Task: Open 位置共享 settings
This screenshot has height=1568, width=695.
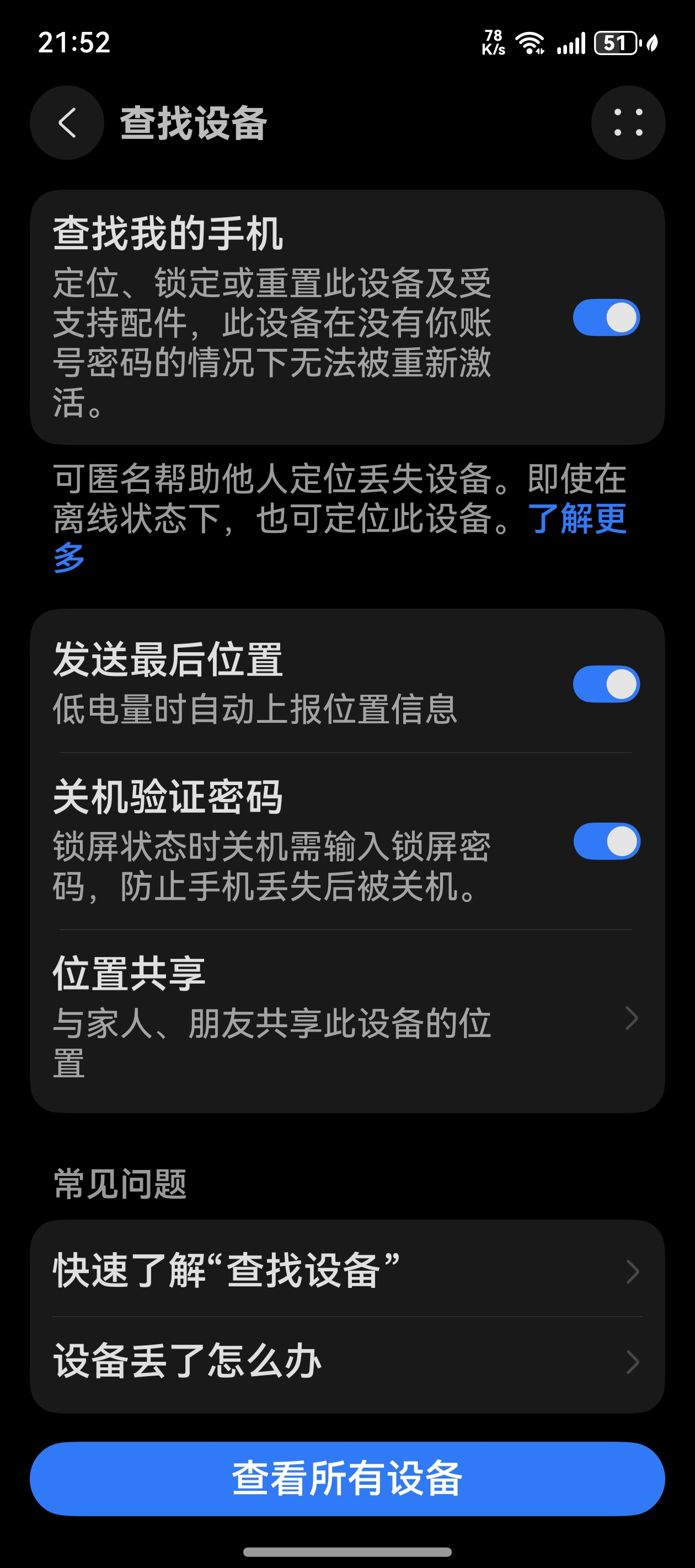Action: pos(347,1018)
